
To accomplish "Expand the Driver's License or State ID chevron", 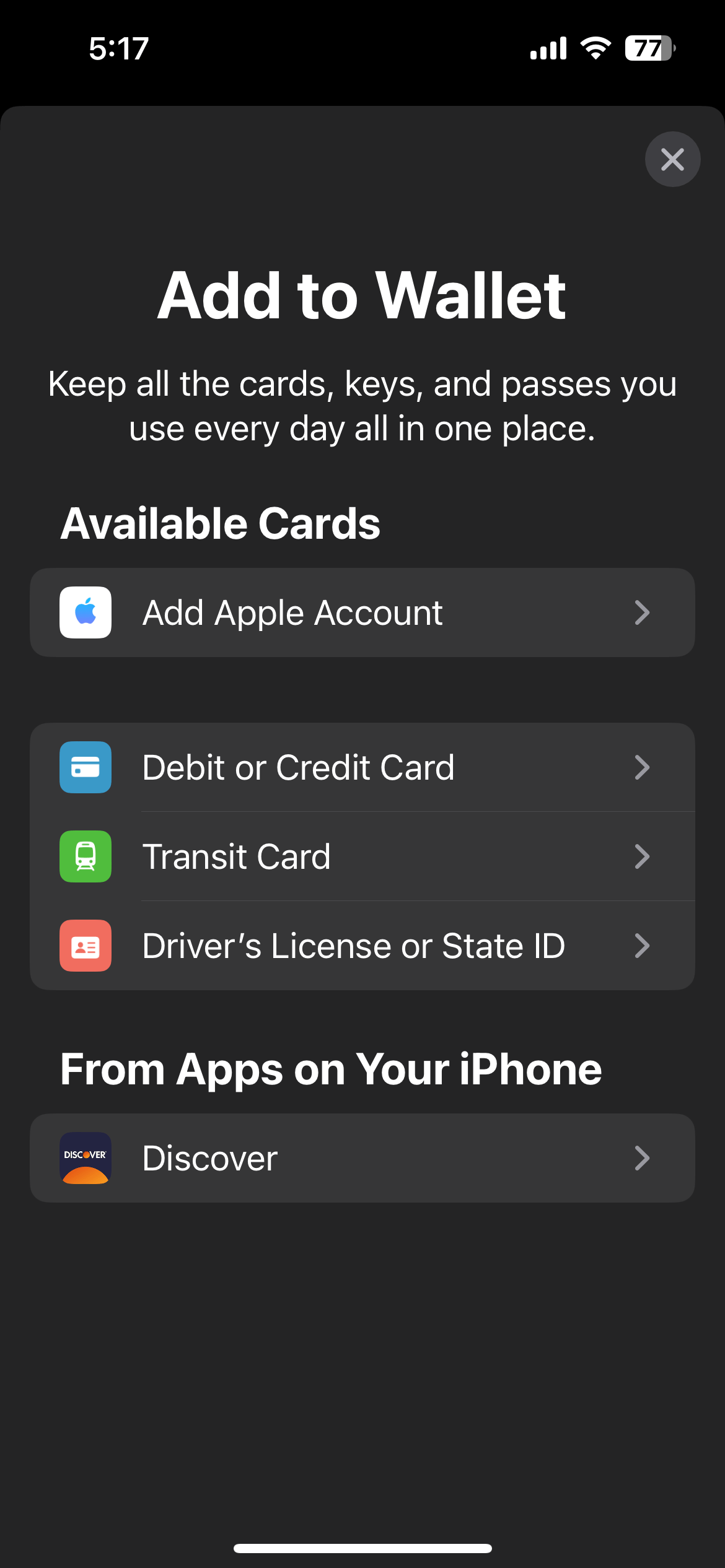I will pyautogui.click(x=643, y=946).
